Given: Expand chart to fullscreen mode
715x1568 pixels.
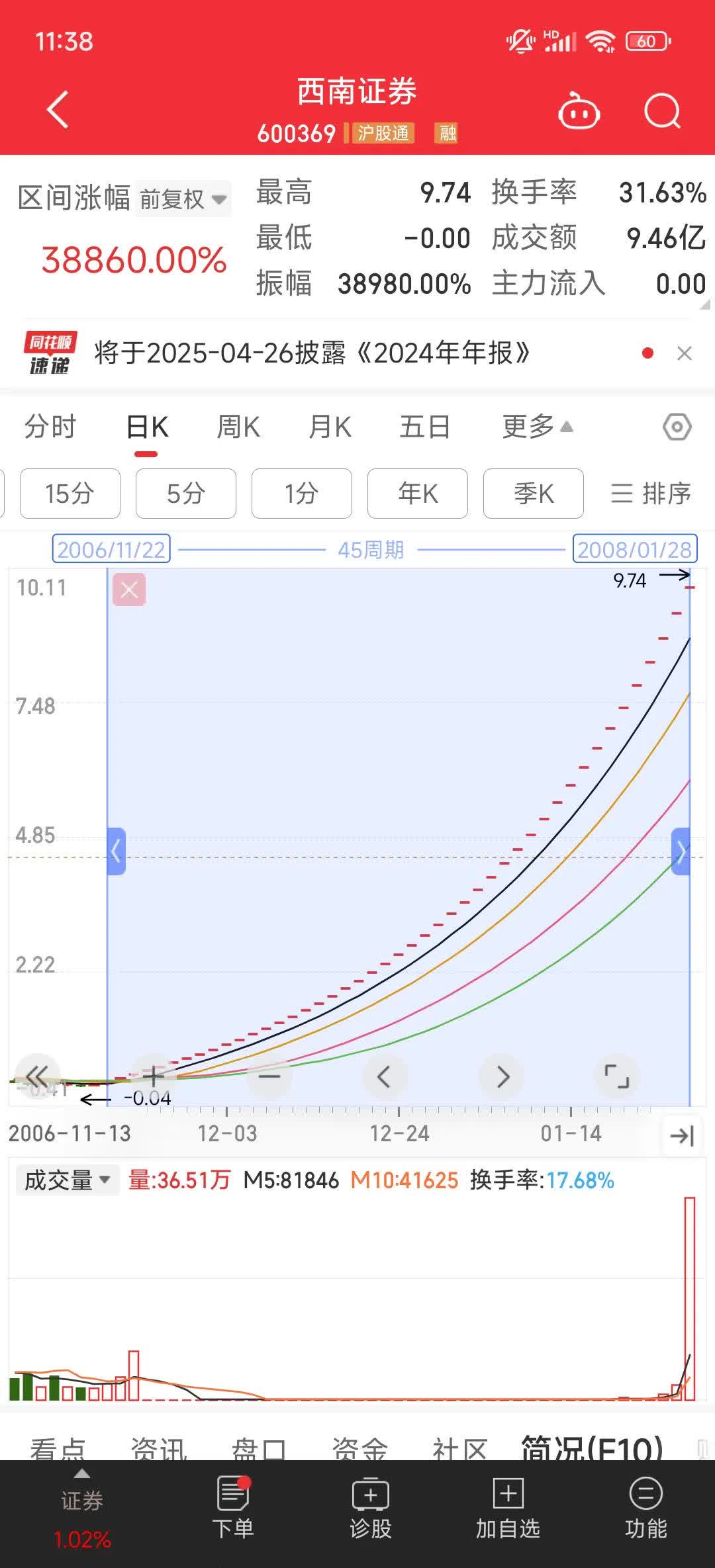Looking at the screenshot, I should [618, 1076].
